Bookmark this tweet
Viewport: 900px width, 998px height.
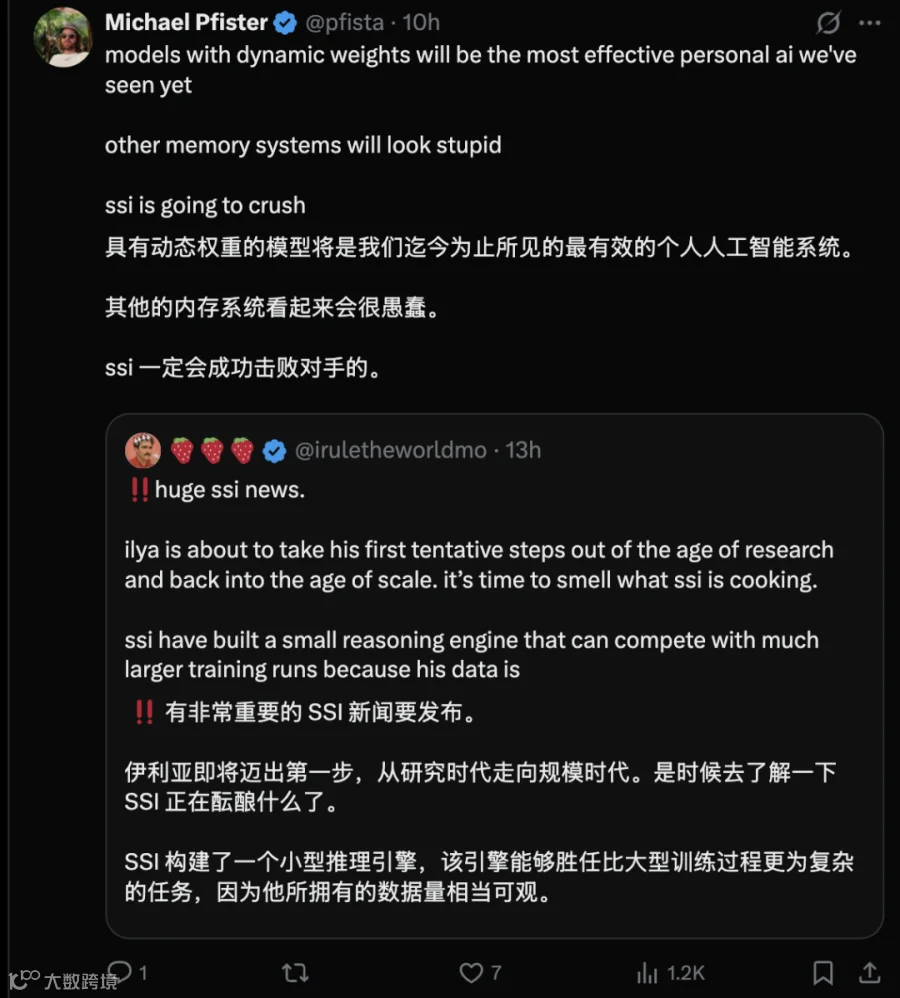pos(823,973)
